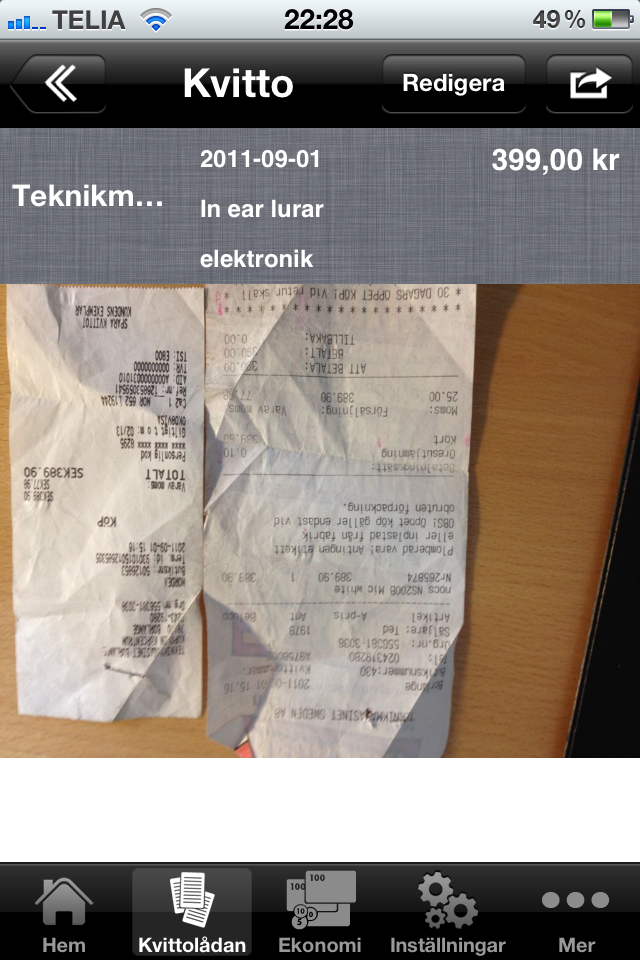The width and height of the screenshot is (640, 960).
Task: Go back using the double-arrow button
Action: point(59,84)
